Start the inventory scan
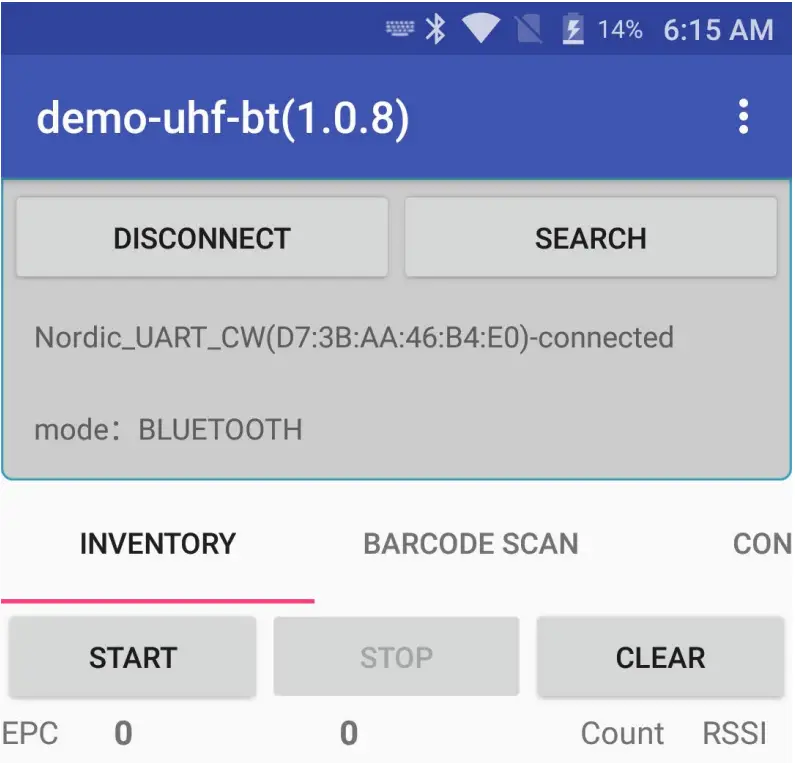 pos(132,657)
